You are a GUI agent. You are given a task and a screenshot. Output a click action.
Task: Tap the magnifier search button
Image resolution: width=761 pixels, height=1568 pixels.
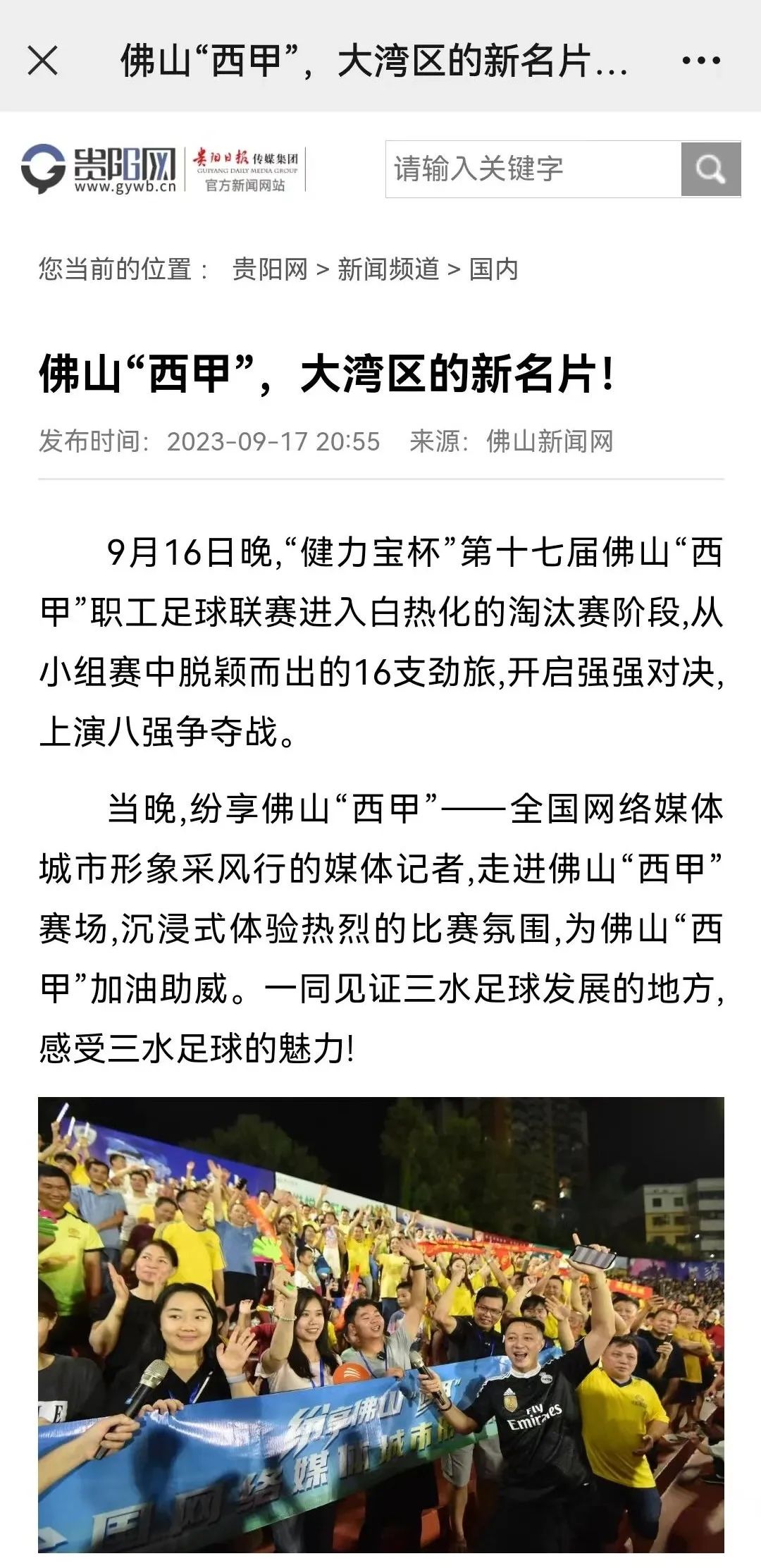710,169
